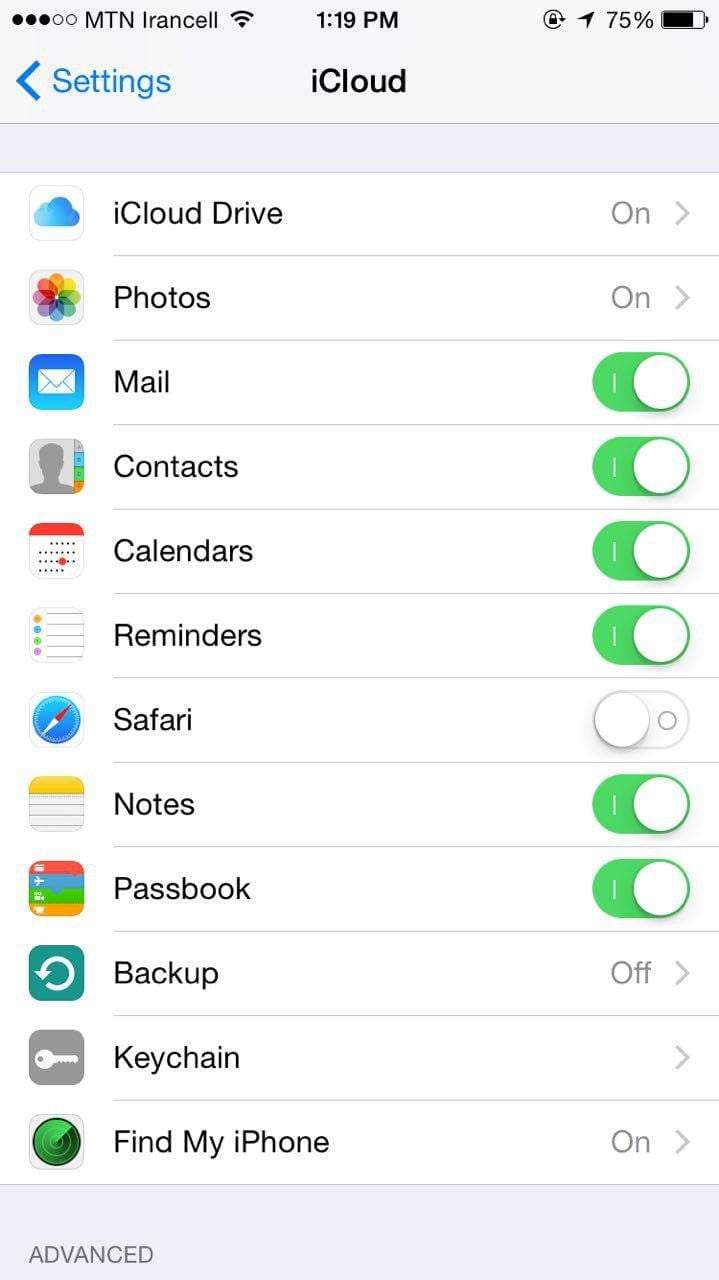This screenshot has height=1280, width=719.
Task: Disable Passbook in iCloud
Action: pos(640,889)
